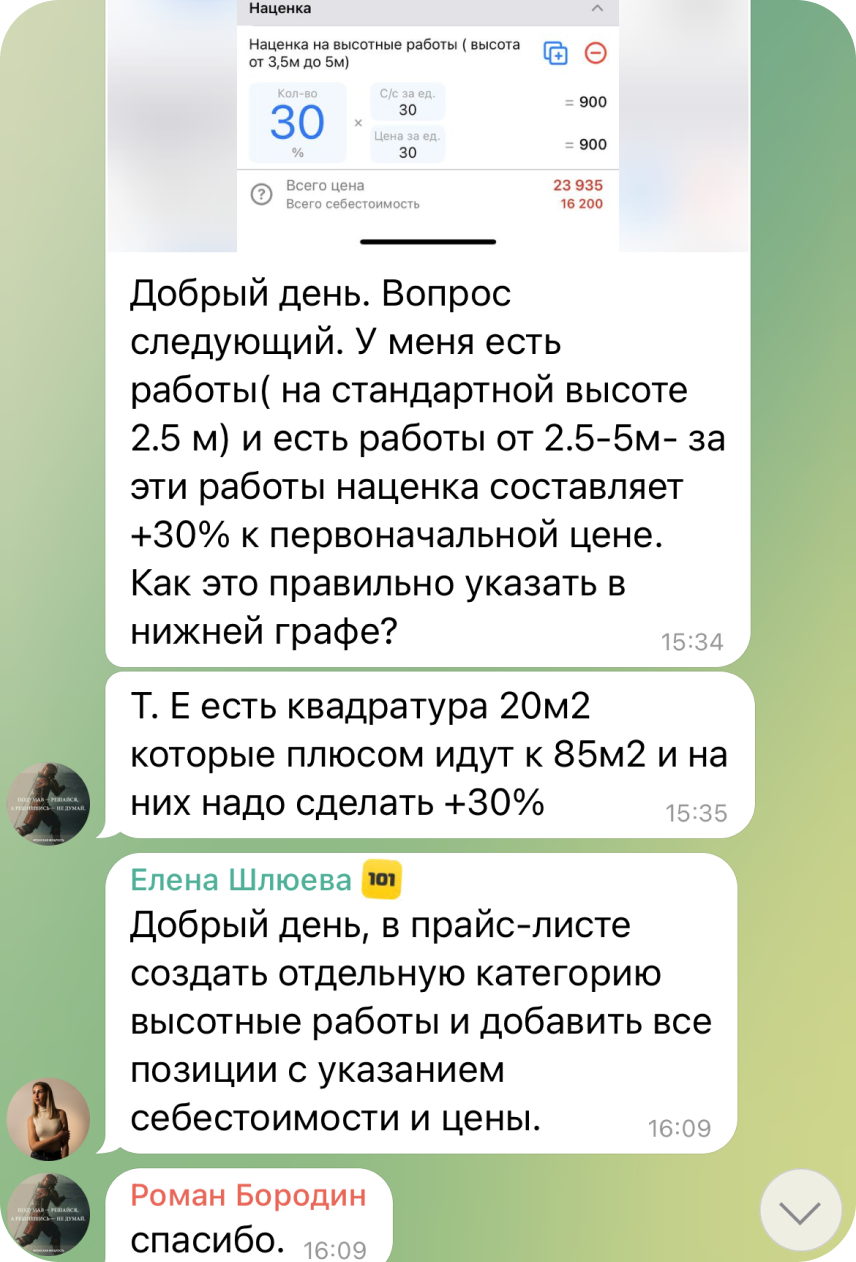This screenshot has height=1262, width=856.
Task: Open Елена Шлюева's profile via her name
Action: 241,880
